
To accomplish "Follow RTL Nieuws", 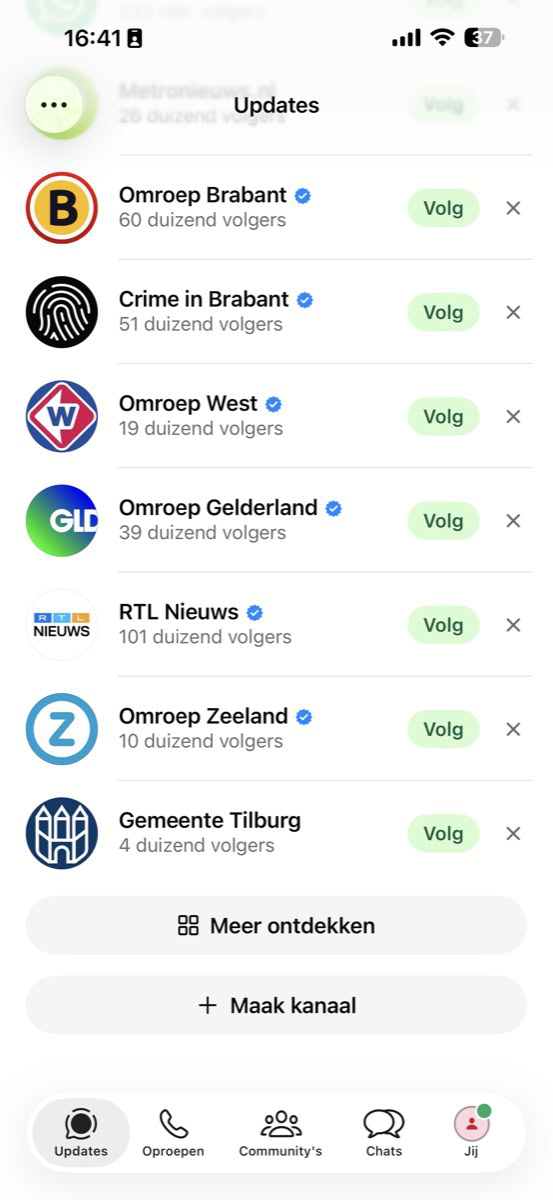I will click(x=443, y=625).
